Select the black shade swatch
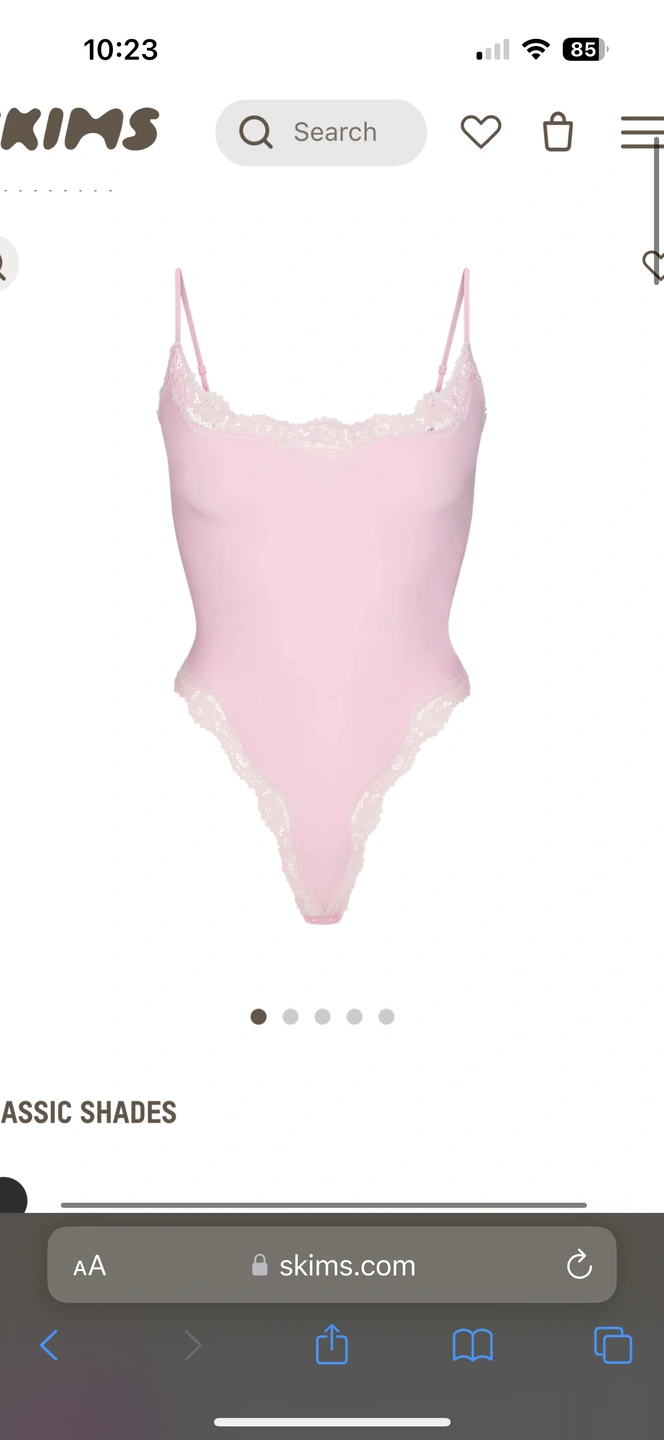The width and height of the screenshot is (664, 1440). pyautogui.click(x=10, y=1196)
